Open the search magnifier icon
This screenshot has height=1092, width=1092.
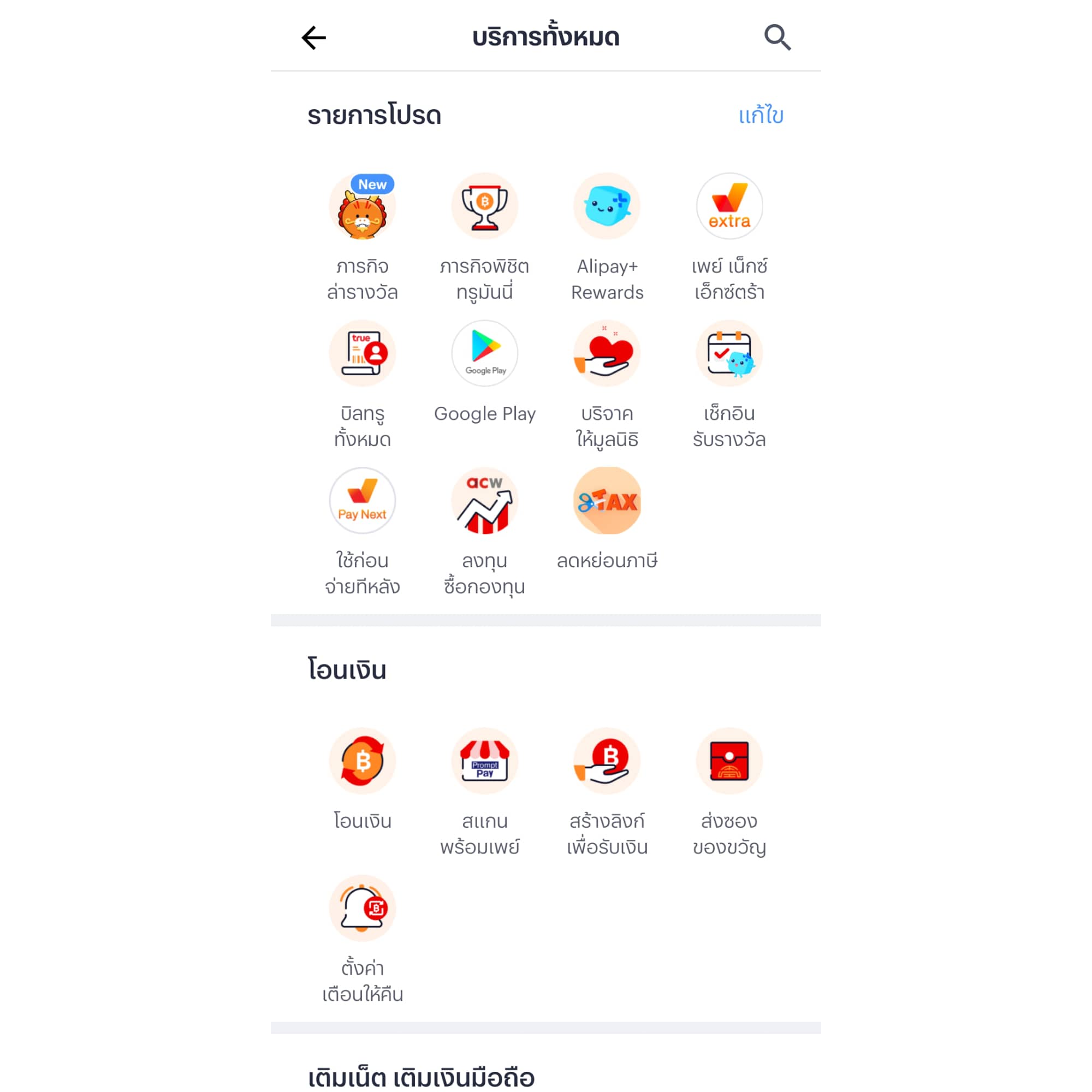click(x=777, y=38)
